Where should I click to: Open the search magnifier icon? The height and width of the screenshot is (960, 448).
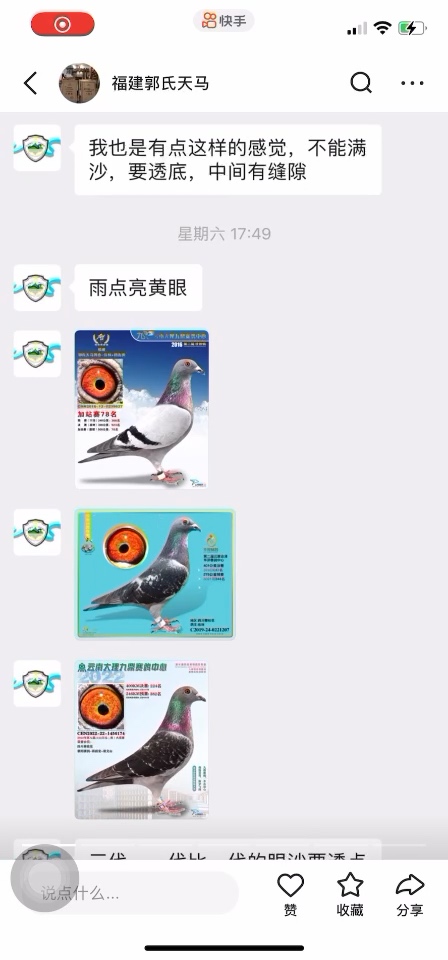point(361,83)
